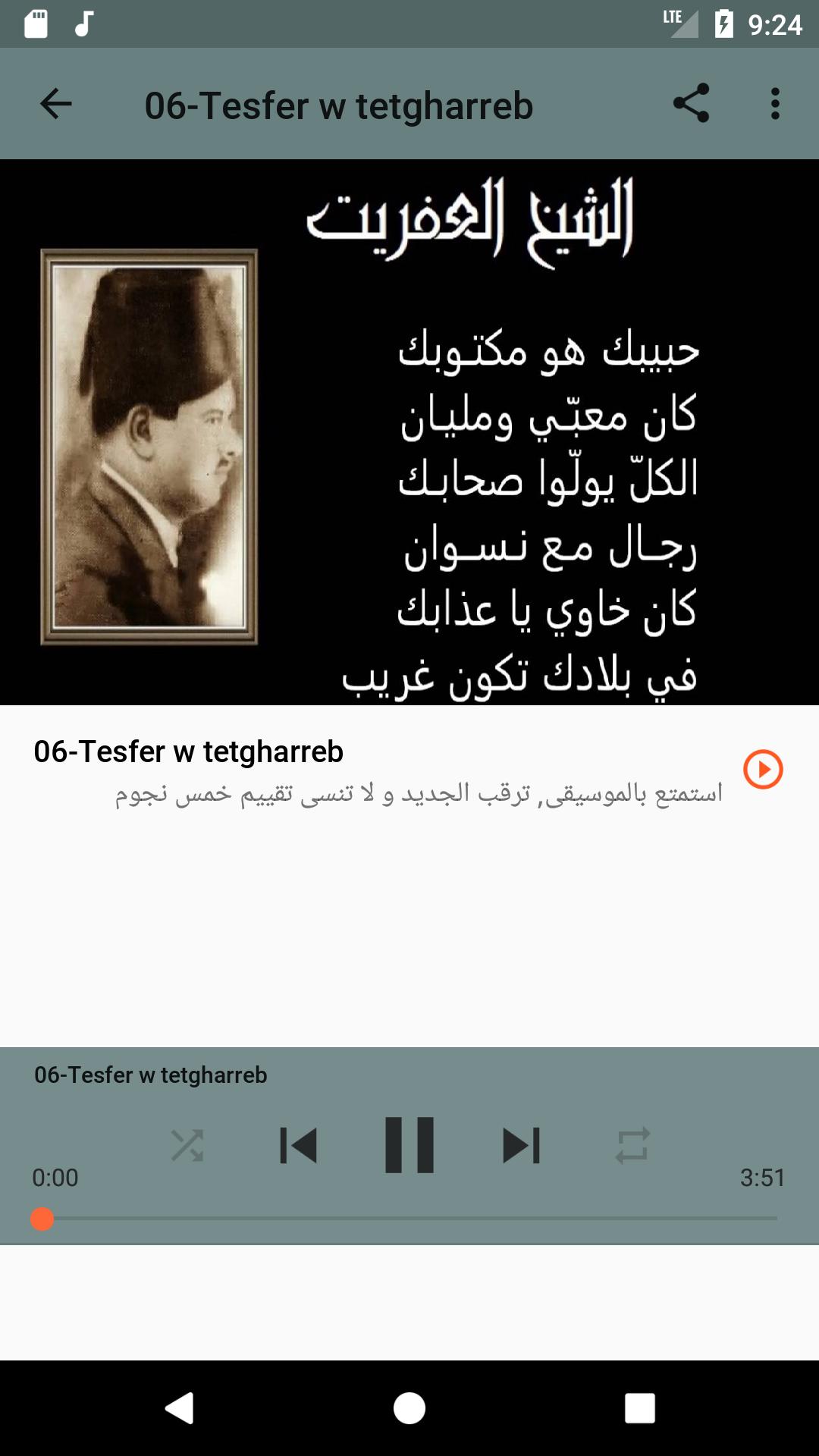Tap the playback progress seek bar
Screen dimensions: 819x1456
point(409,1219)
